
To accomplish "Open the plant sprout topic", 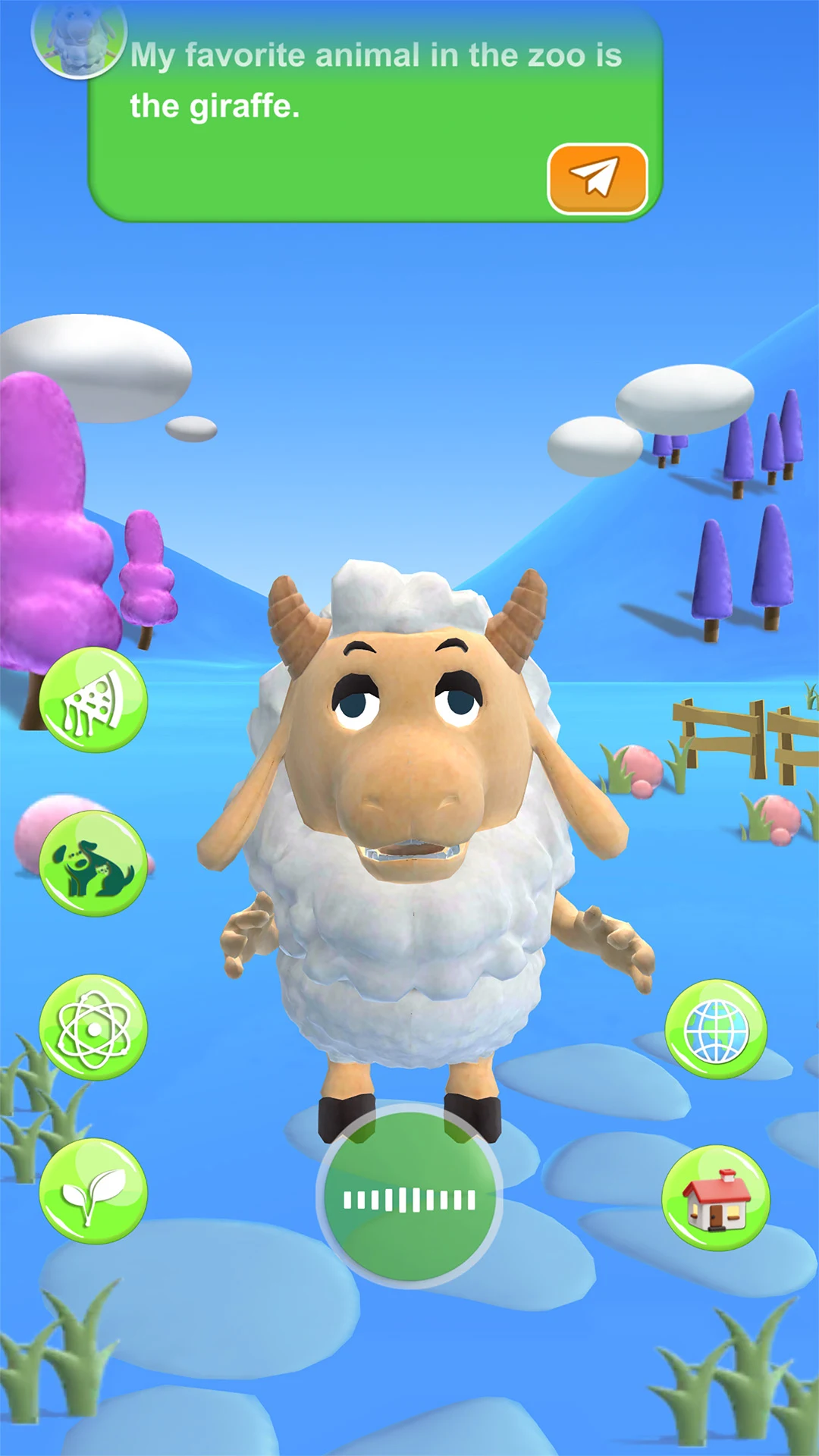I will (93, 1191).
